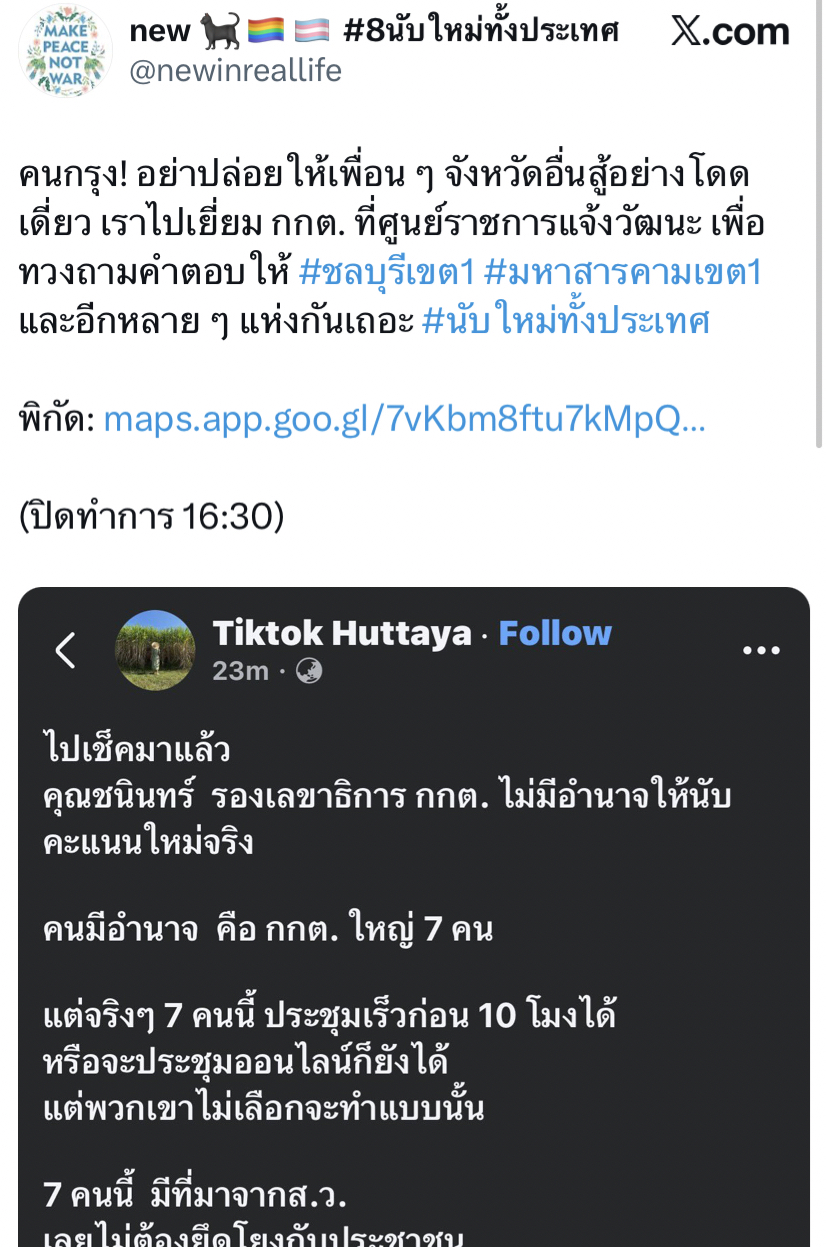Open the maps.app.goo.gl location link
The width and height of the screenshot is (826, 1247).
pyautogui.click(x=404, y=420)
